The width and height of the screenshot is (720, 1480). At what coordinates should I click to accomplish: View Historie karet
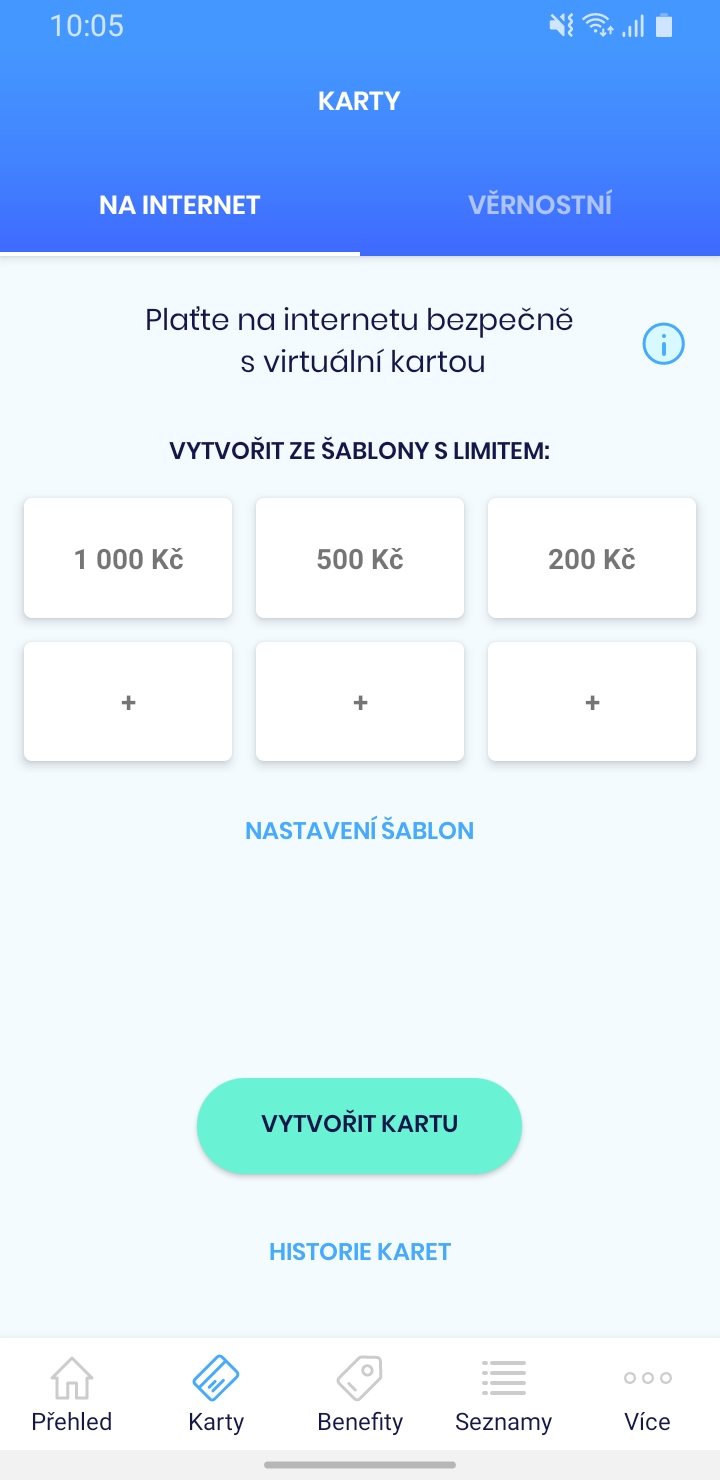[x=360, y=1252]
